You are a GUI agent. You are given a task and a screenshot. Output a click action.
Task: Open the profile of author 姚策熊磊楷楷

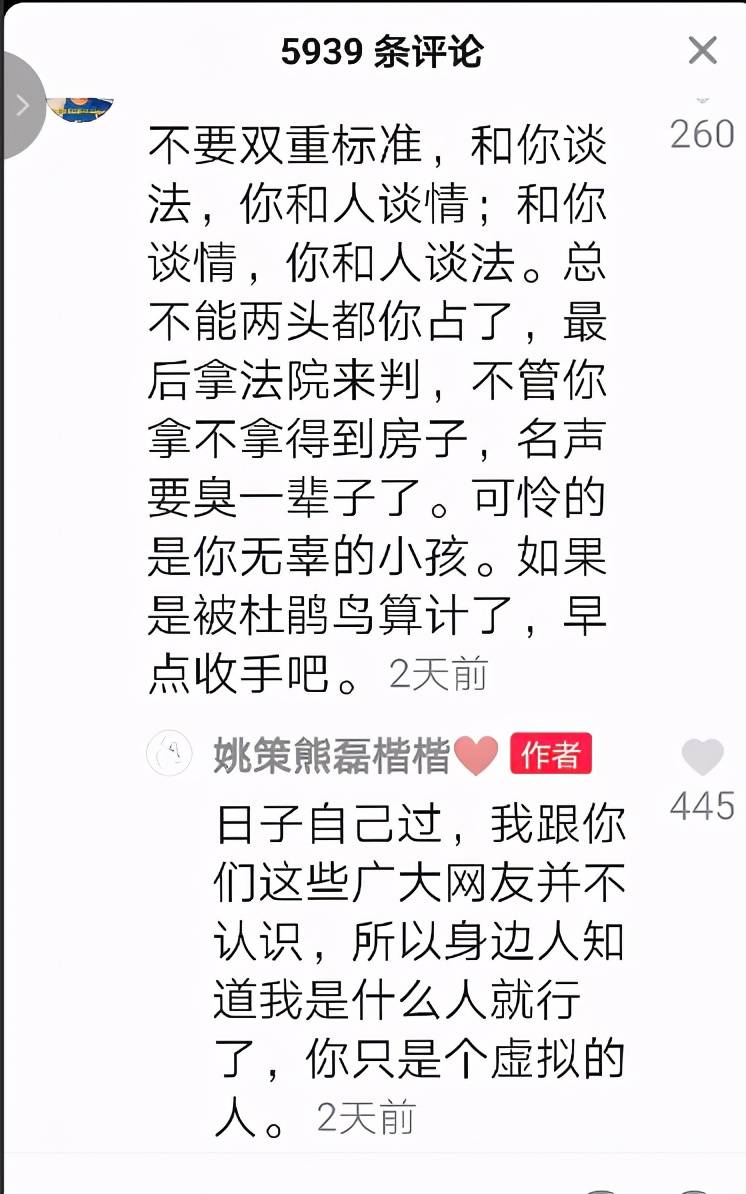click(x=331, y=756)
